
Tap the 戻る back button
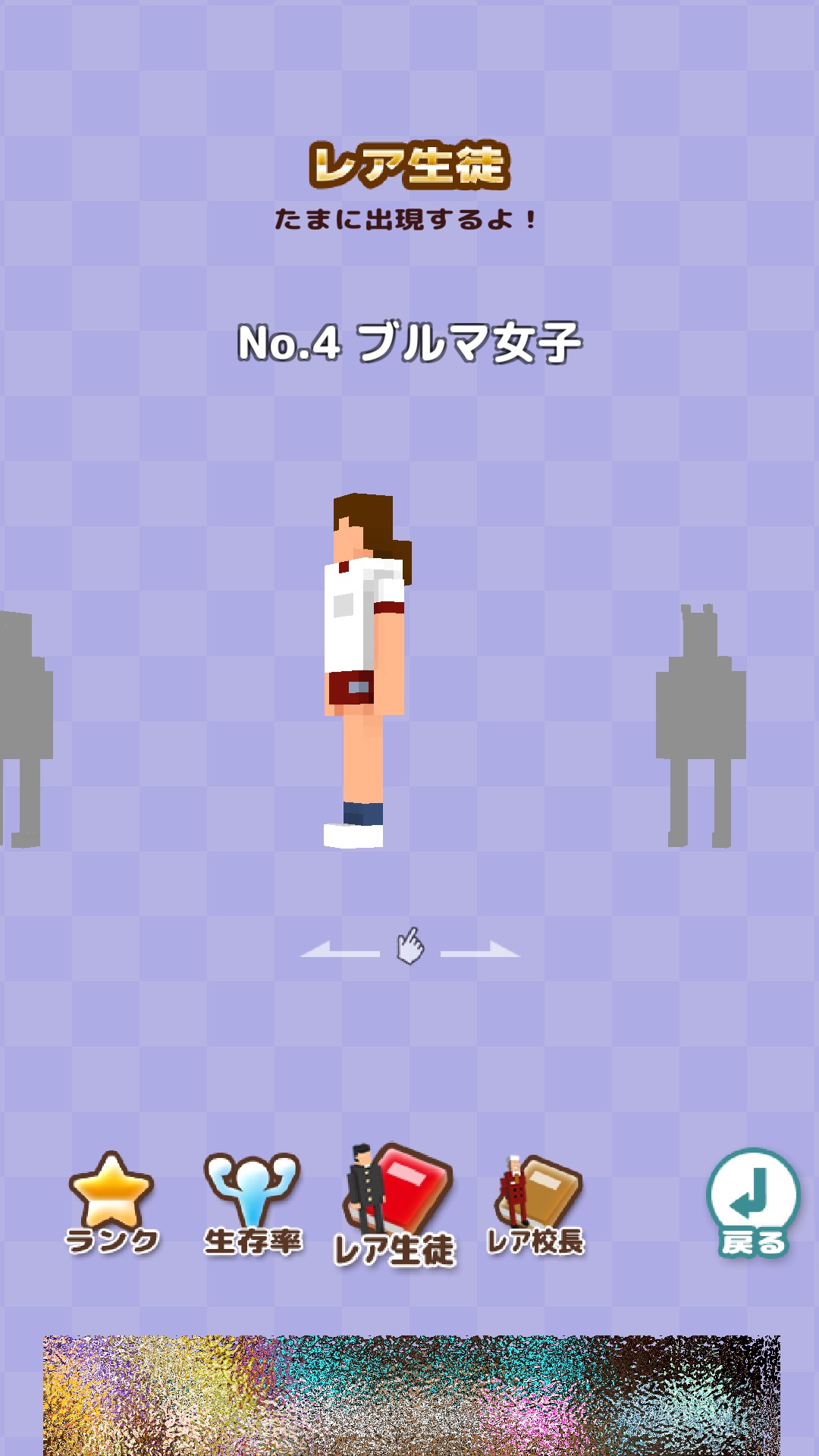(x=753, y=1203)
